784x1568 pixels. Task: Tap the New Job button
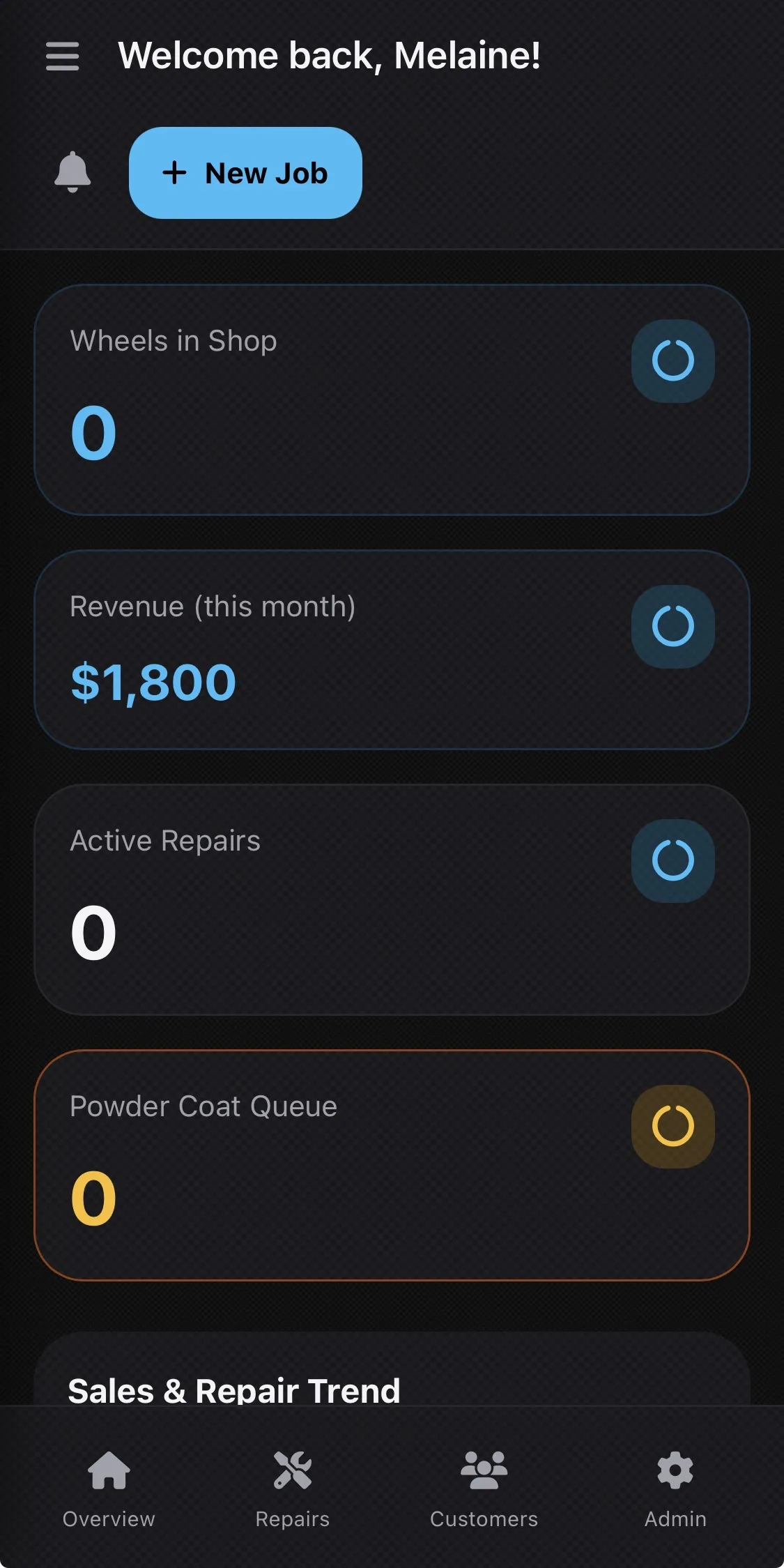point(245,174)
